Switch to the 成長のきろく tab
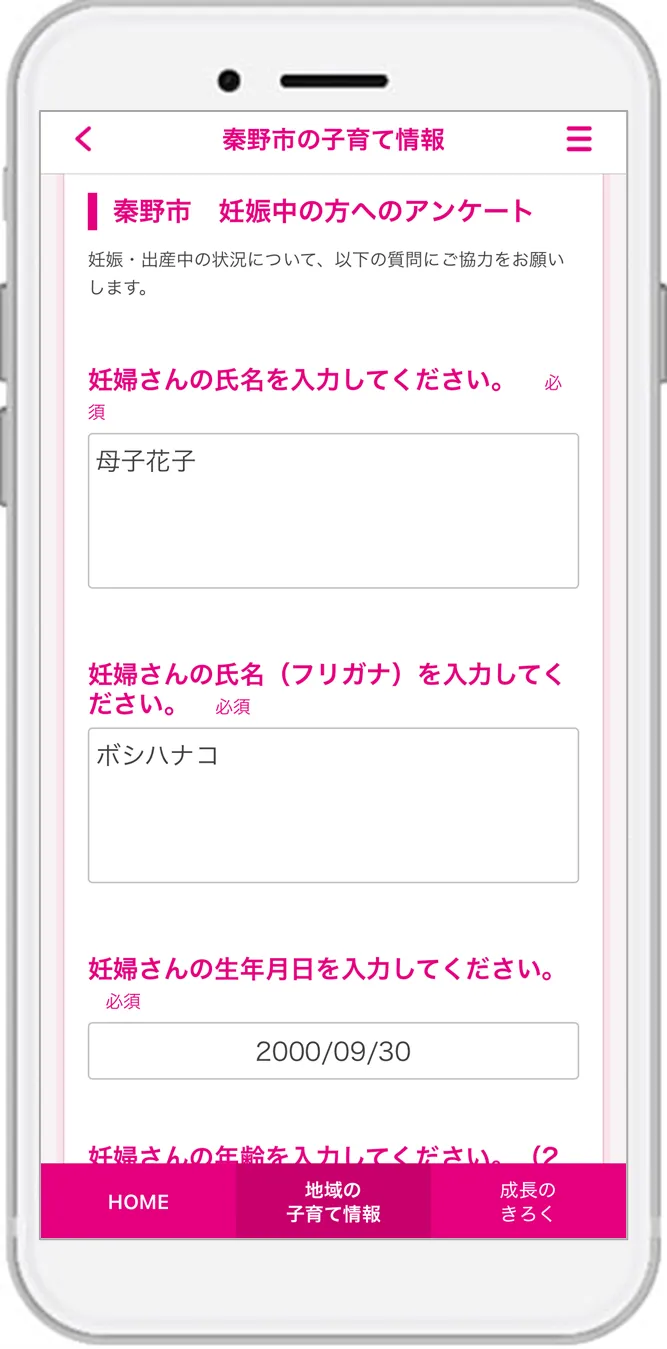The height and width of the screenshot is (1349, 667). tap(528, 1202)
